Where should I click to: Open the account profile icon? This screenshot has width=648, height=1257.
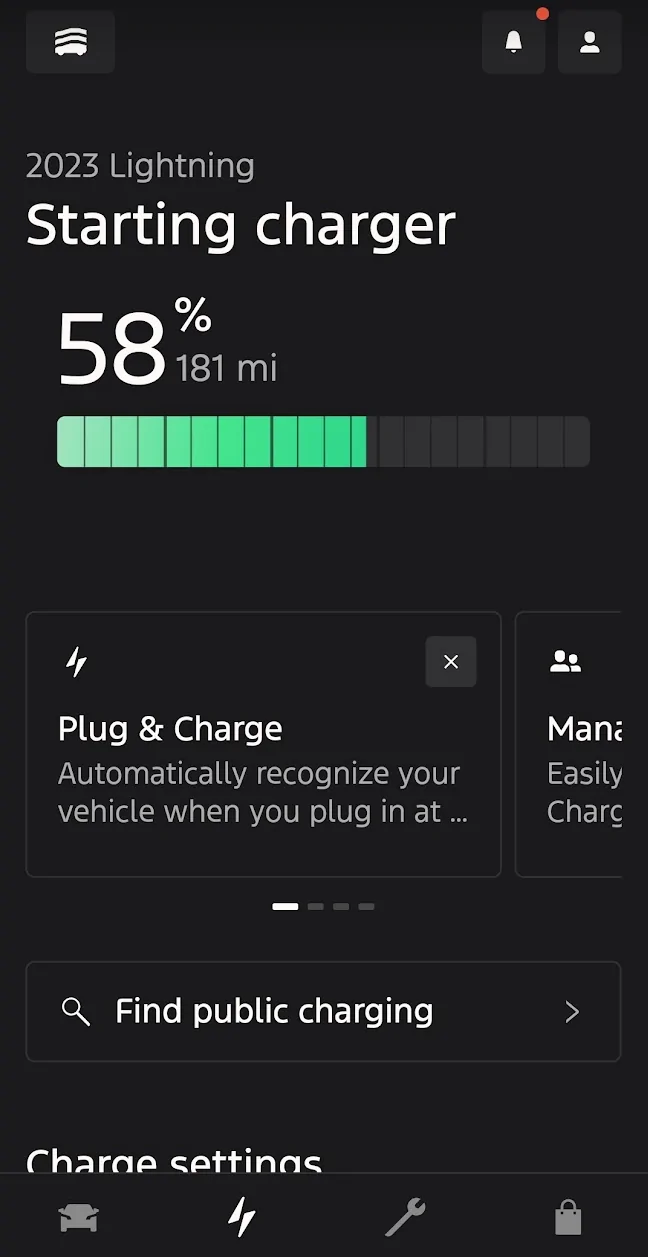(590, 42)
